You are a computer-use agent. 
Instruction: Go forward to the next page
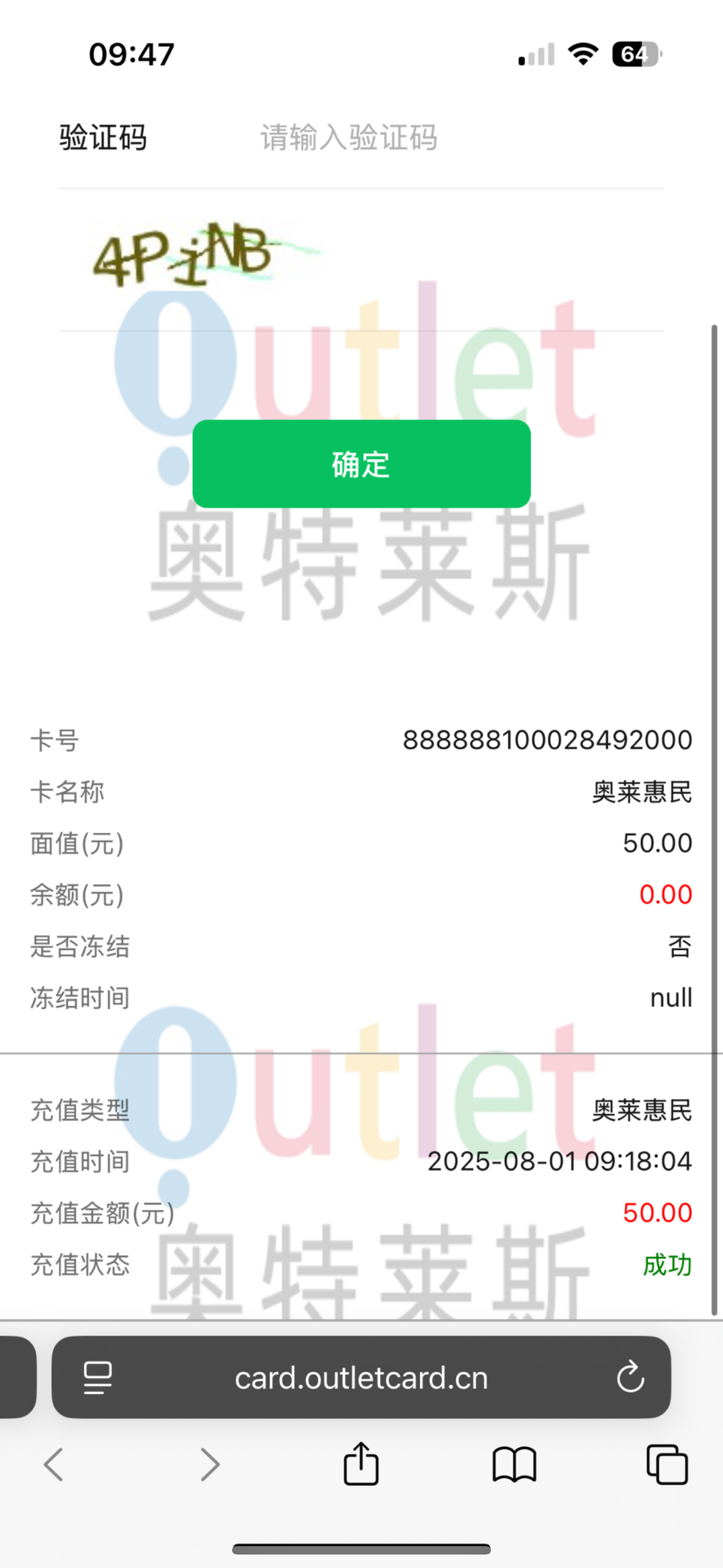click(210, 1464)
